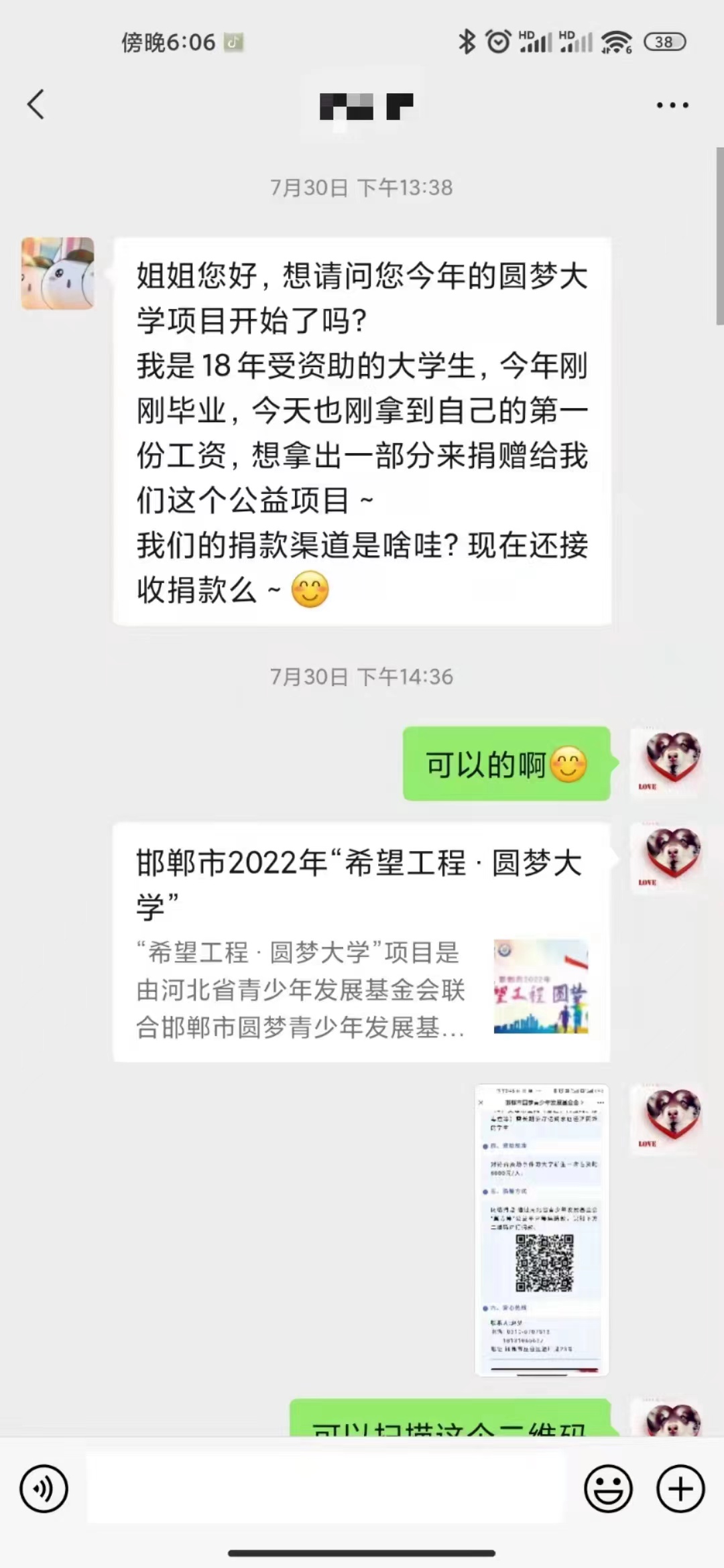The height and width of the screenshot is (1568, 724).
Task: Open the plus attachments menu
Action: [680, 1489]
